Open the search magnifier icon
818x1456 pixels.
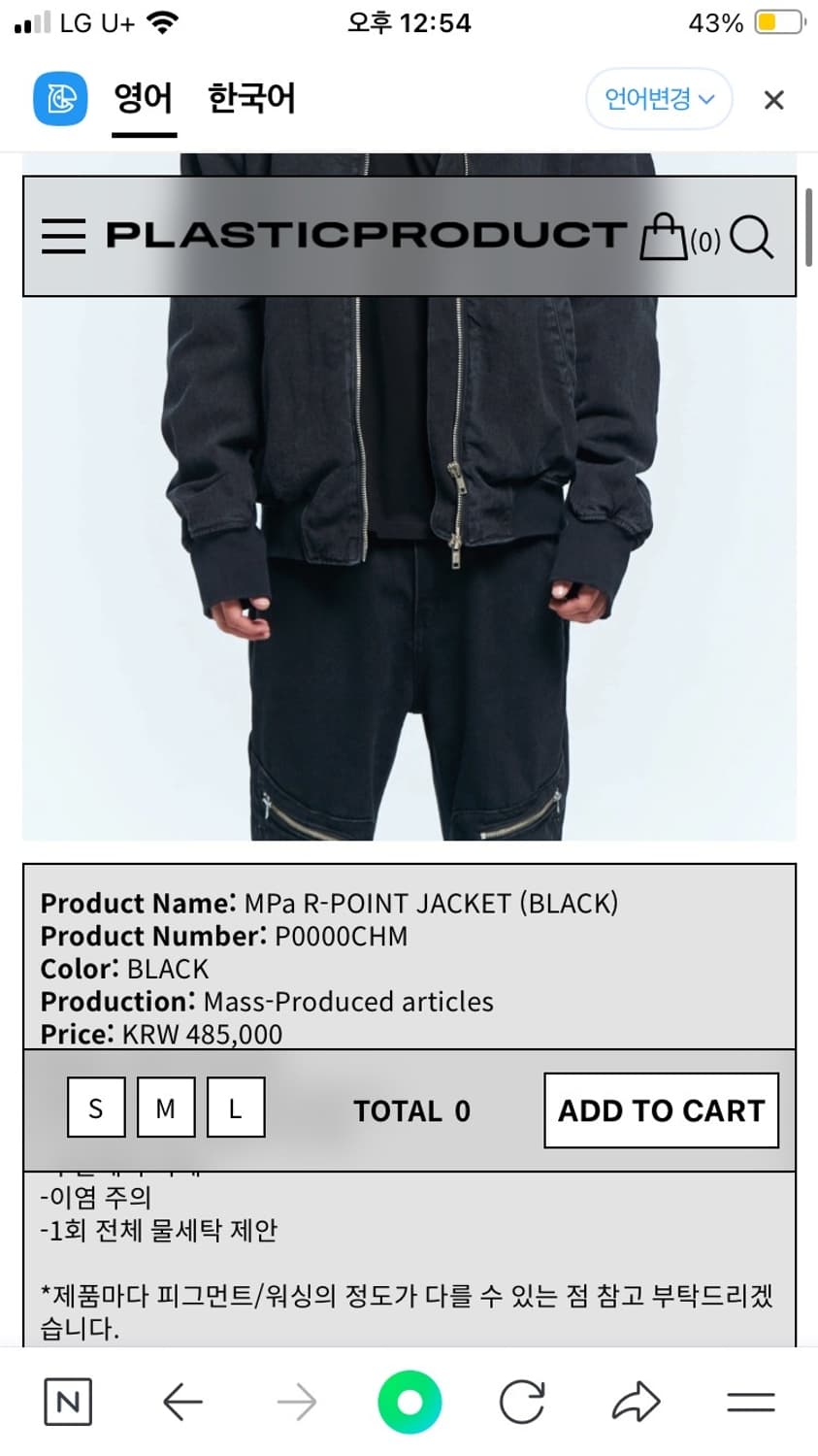[x=752, y=236]
